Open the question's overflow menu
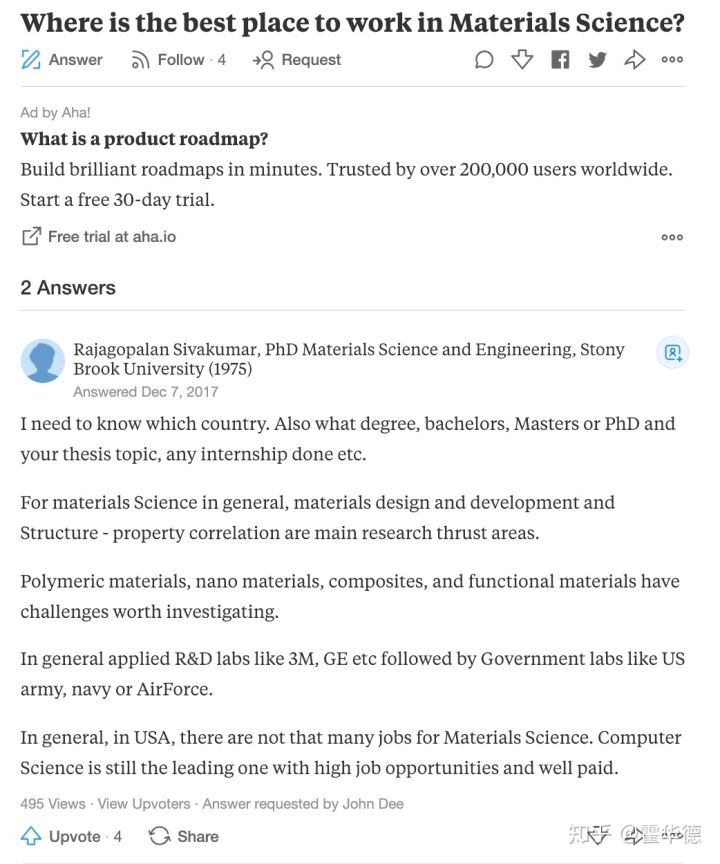The height and width of the screenshot is (864, 720). [x=672, y=60]
